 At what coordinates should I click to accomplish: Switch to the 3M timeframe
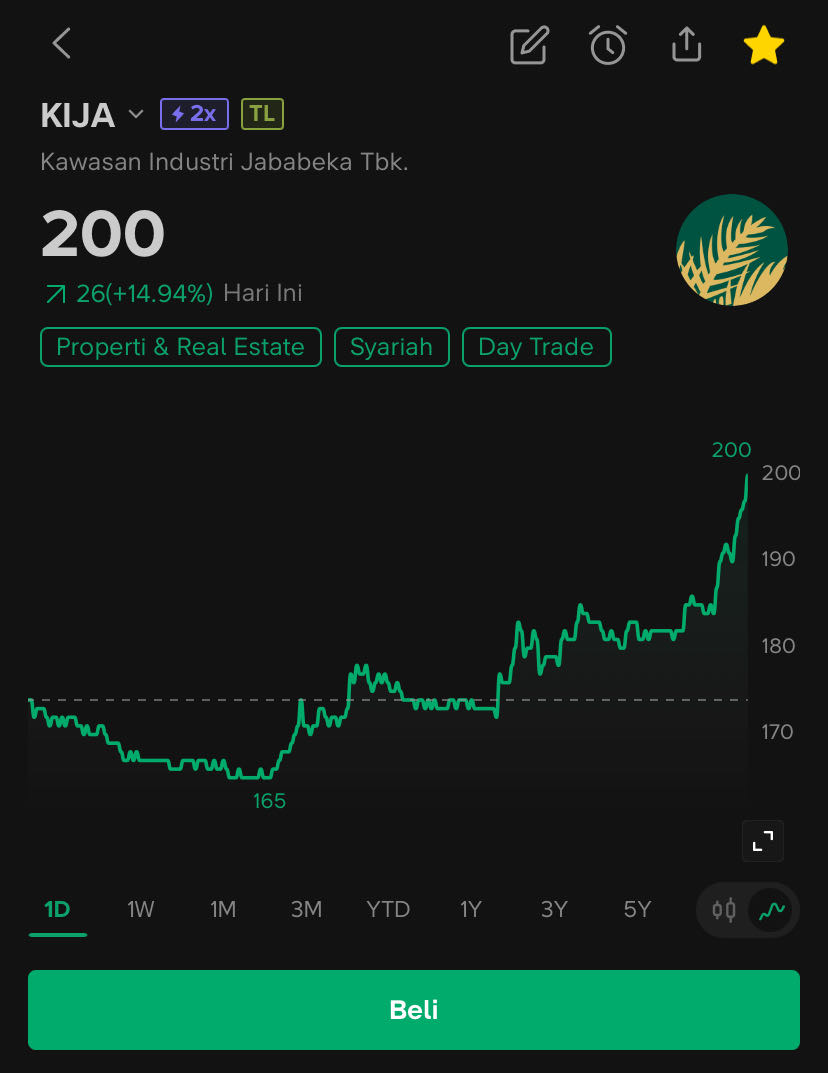(x=306, y=909)
